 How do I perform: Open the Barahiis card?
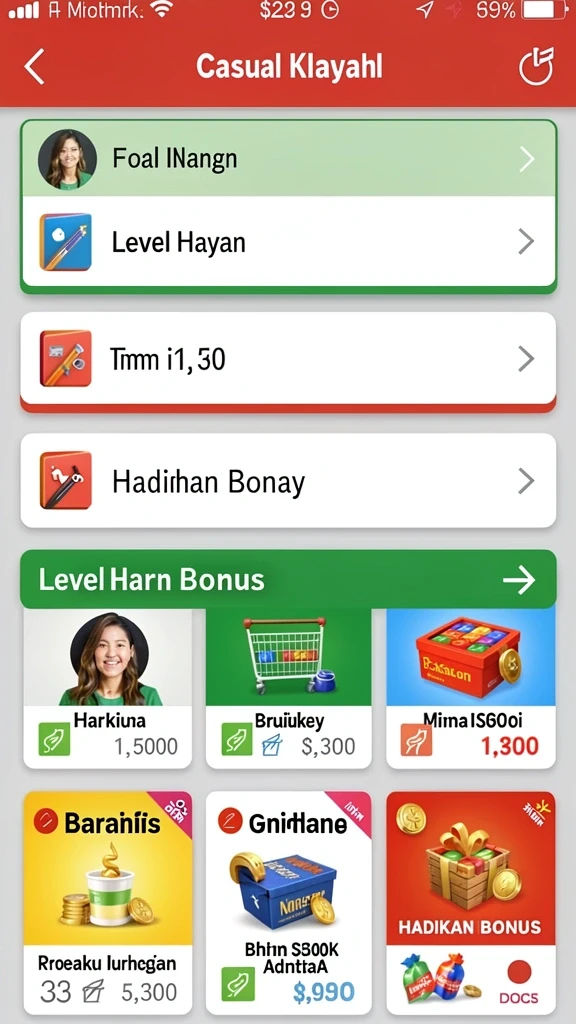coord(108,902)
